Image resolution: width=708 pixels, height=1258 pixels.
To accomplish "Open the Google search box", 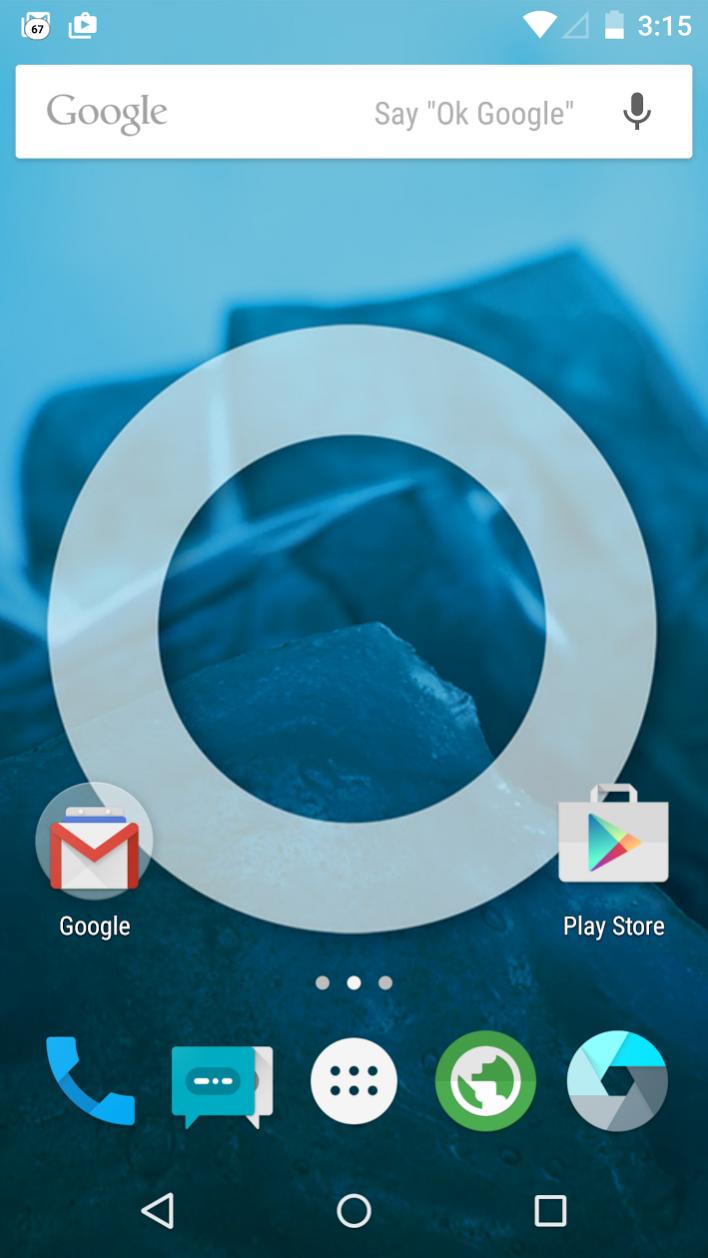I will click(250, 112).
